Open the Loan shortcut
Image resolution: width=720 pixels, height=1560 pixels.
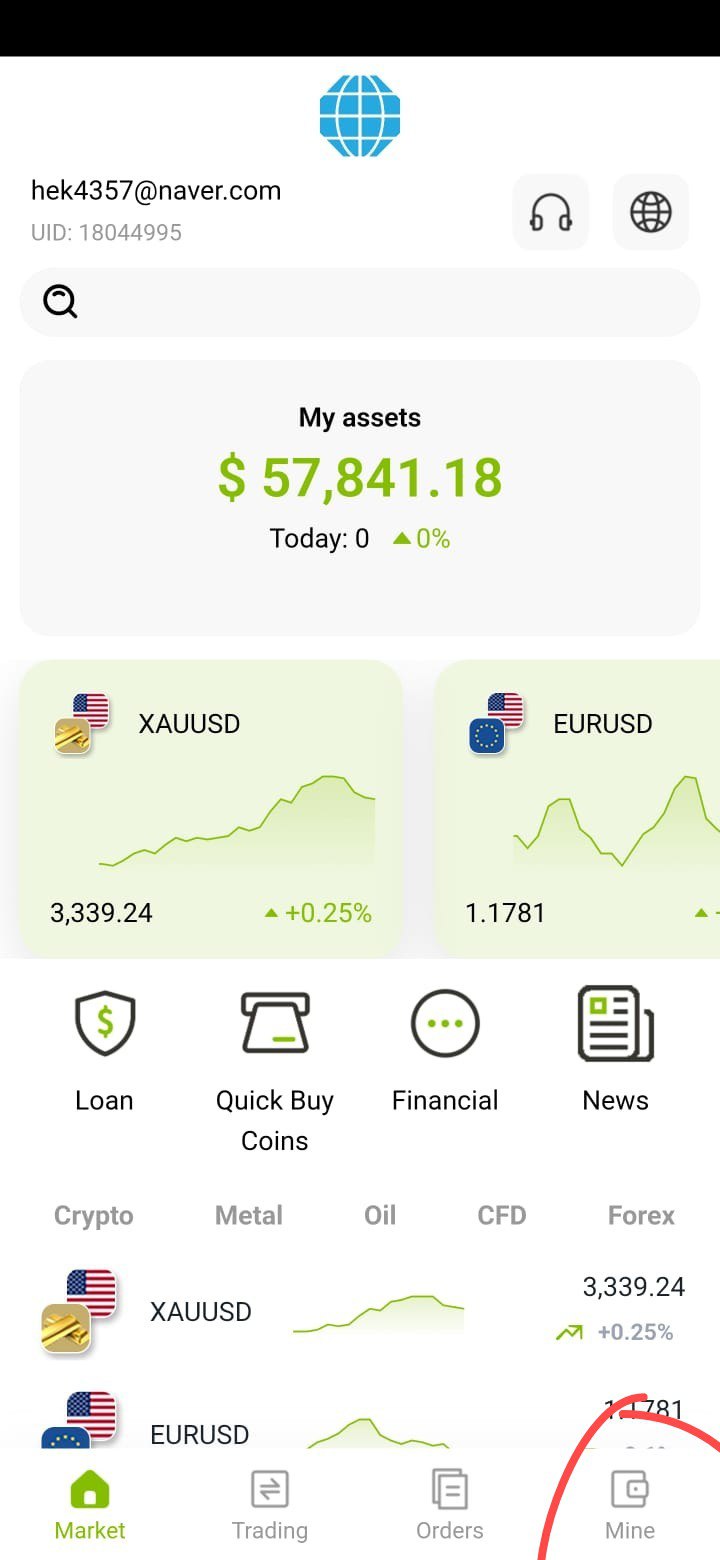104,1050
